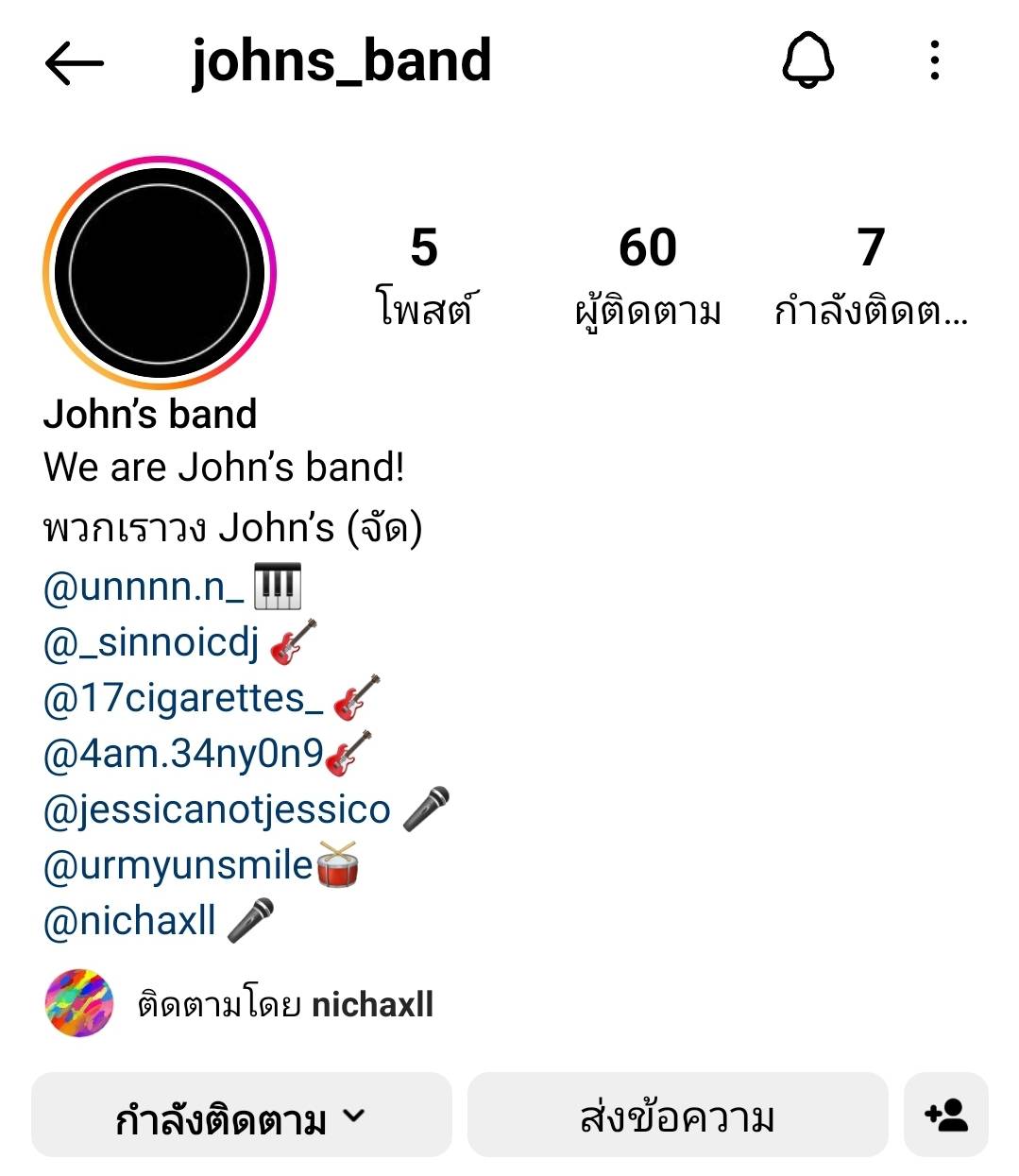Open the three-dot overflow menu
Viewport: 1019px width, 1176px height.
coord(934,61)
